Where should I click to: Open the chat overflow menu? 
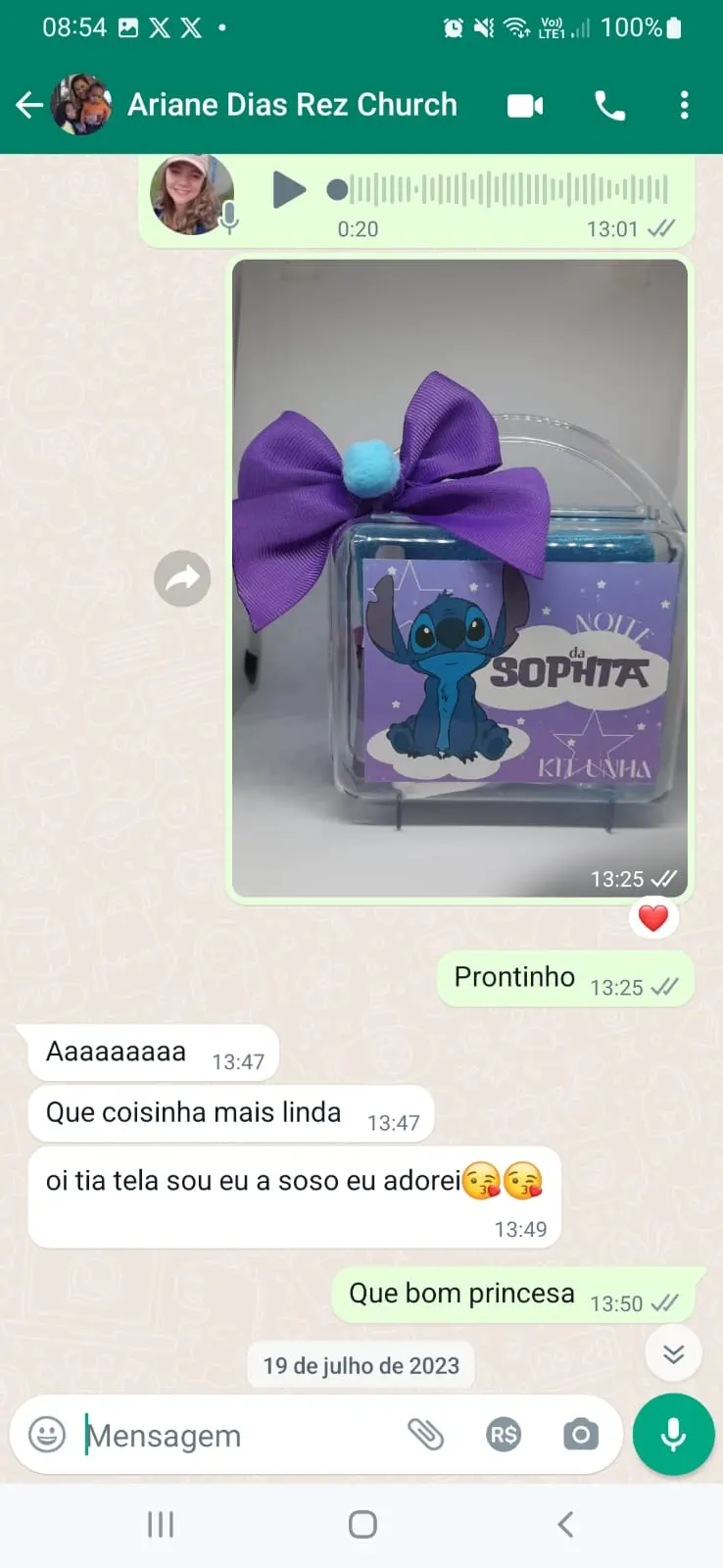[684, 105]
